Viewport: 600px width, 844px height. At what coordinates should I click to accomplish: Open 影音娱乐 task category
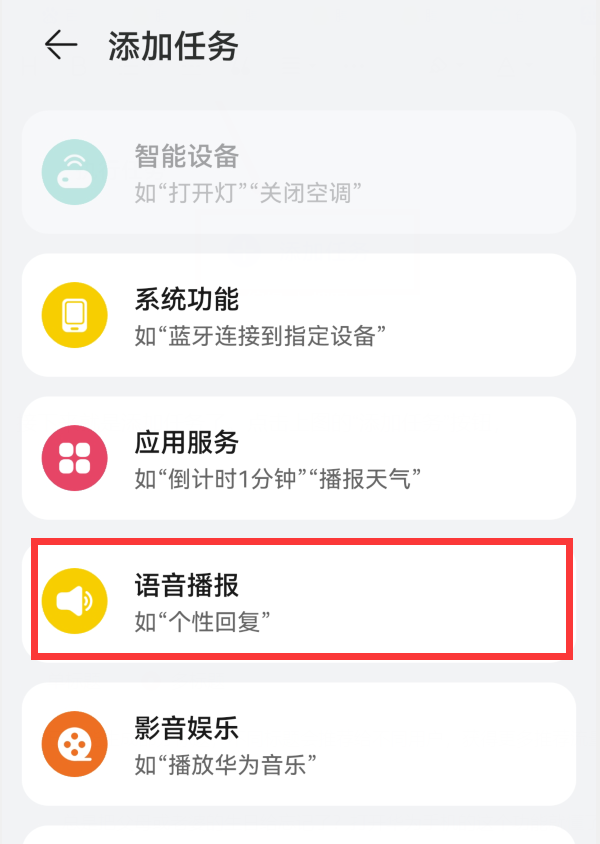[x=298, y=744]
